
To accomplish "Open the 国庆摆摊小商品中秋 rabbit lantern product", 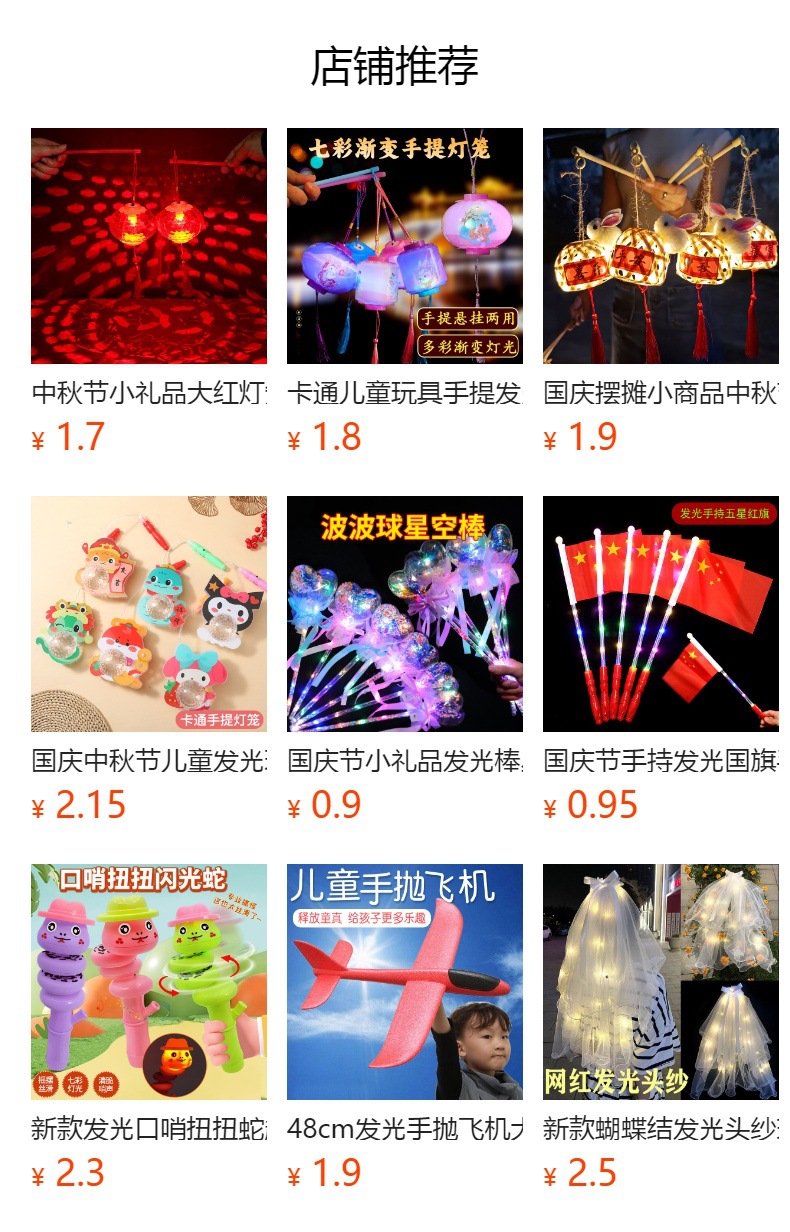I will pyautogui.click(x=661, y=246).
